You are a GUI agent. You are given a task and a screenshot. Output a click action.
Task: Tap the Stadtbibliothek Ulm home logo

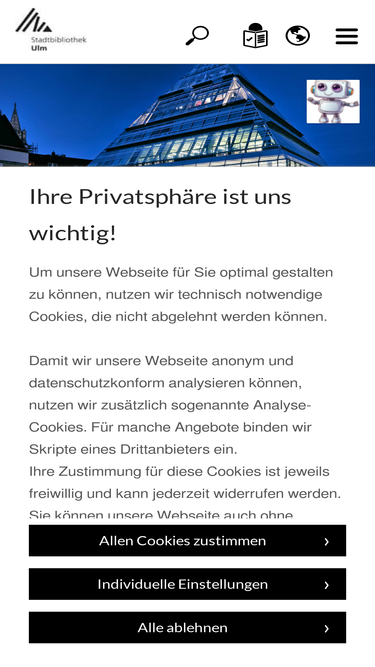(51, 30)
